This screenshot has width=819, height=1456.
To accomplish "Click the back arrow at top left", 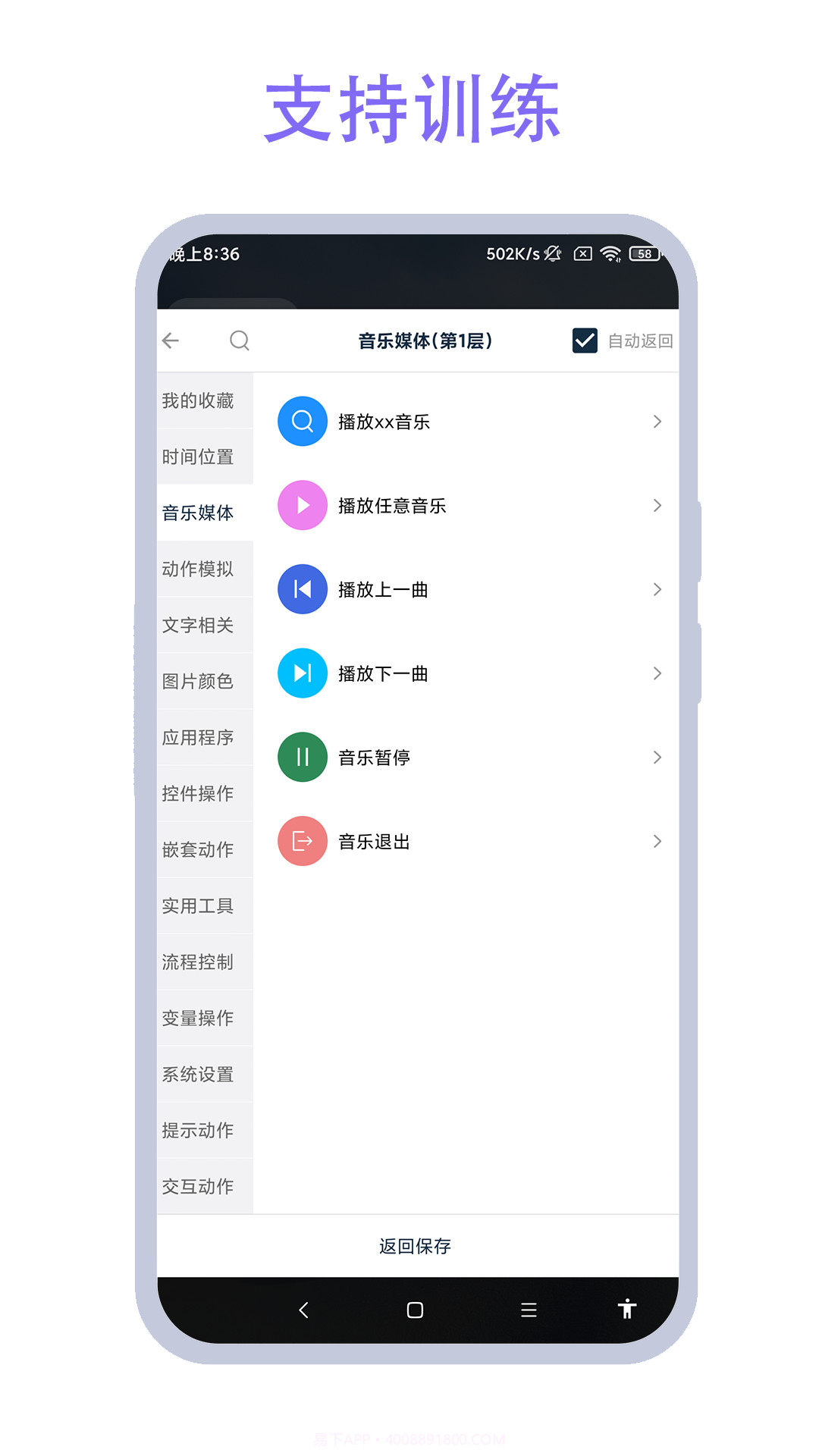I will click(171, 340).
